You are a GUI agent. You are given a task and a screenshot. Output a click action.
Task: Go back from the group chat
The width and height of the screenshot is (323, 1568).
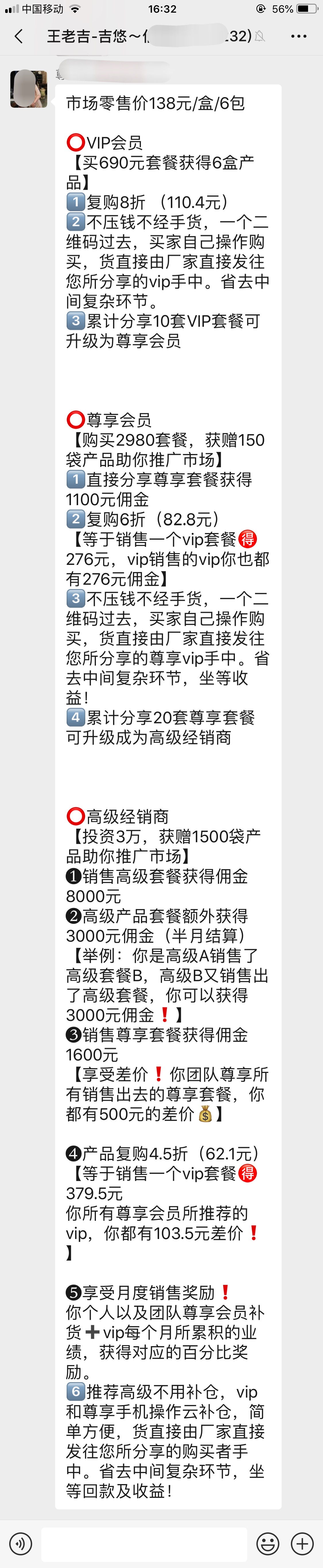(18, 36)
